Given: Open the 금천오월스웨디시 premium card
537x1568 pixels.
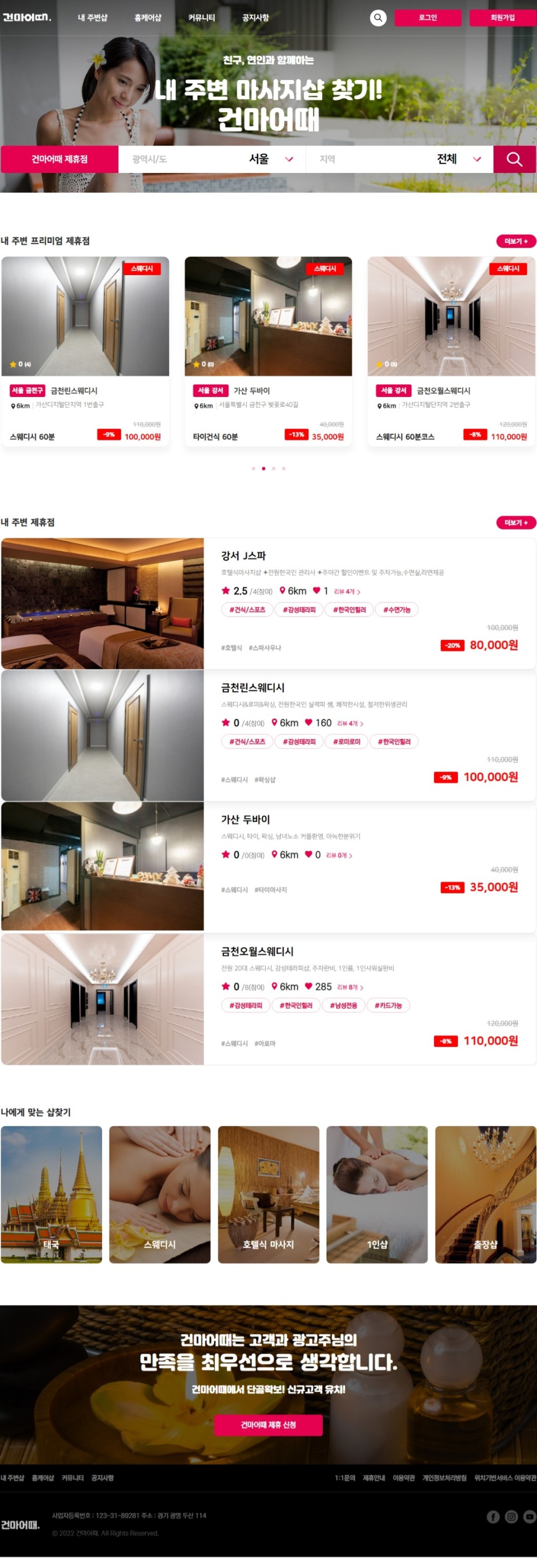Looking at the screenshot, I should (x=451, y=350).
